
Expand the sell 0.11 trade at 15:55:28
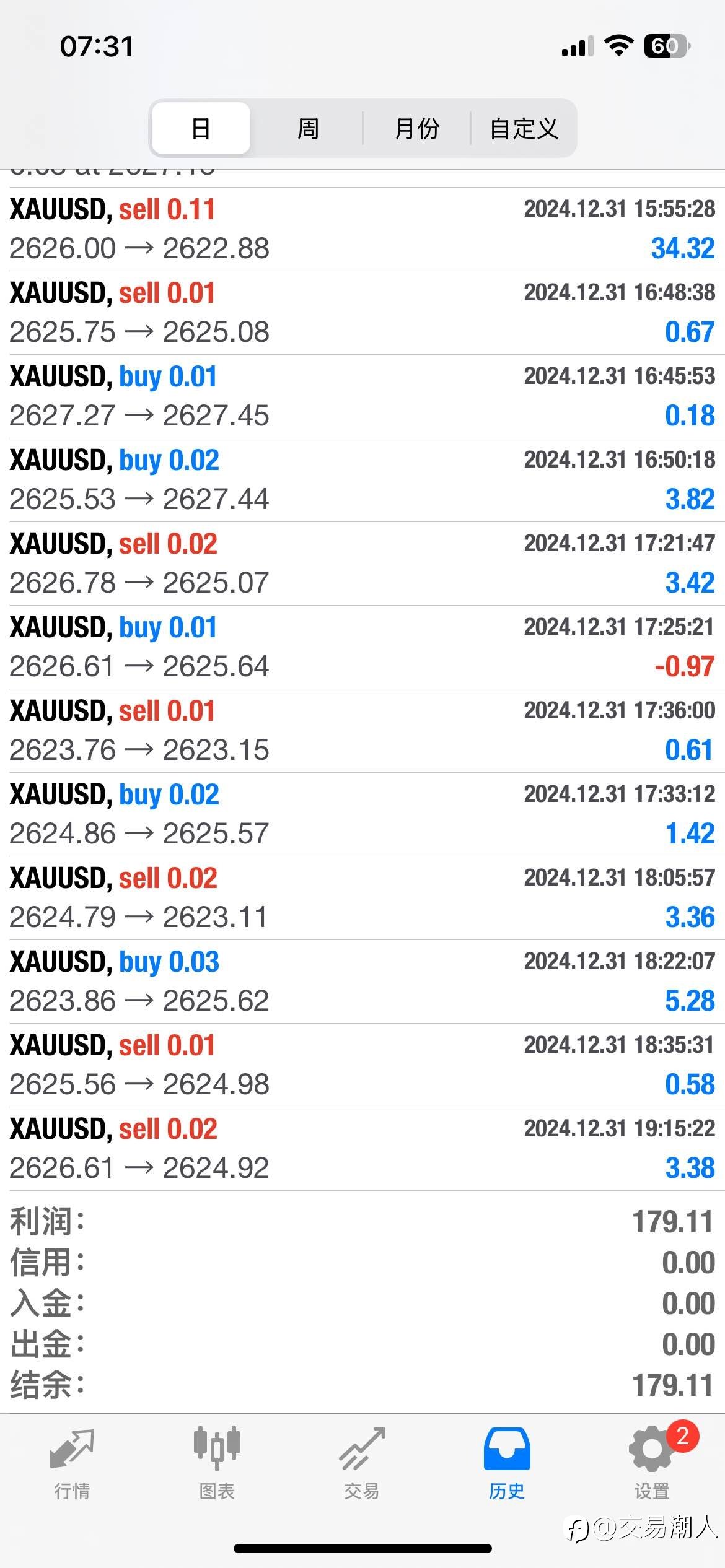pyautogui.click(x=362, y=229)
